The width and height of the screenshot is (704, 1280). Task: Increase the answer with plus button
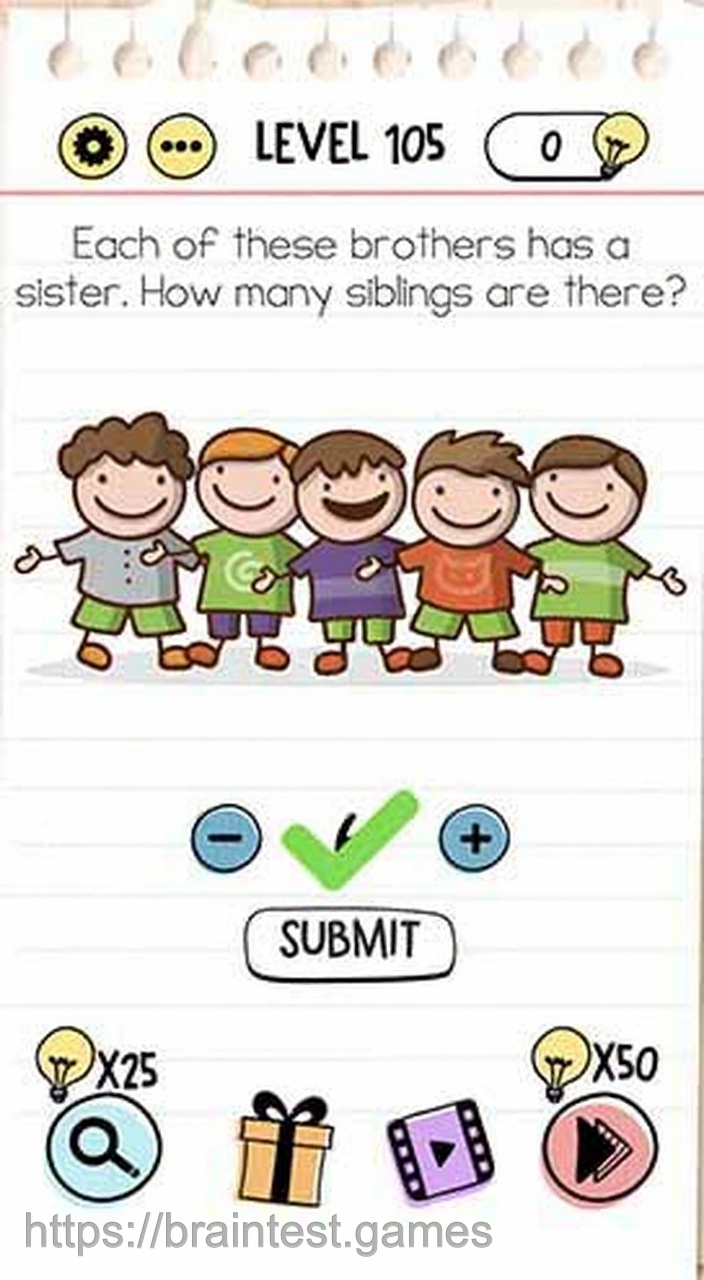[474, 838]
